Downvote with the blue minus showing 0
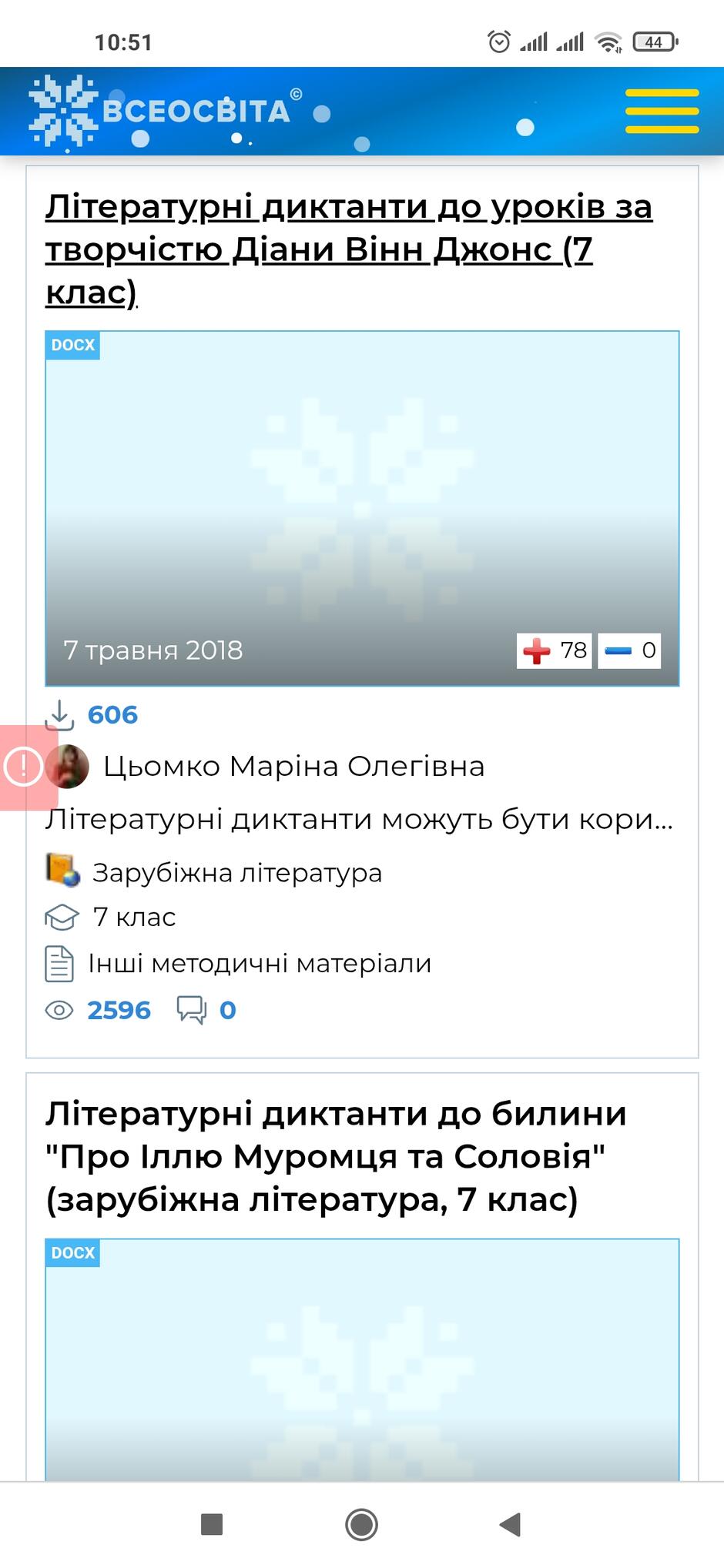This screenshot has width=724, height=1568. (x=629, y=650)
